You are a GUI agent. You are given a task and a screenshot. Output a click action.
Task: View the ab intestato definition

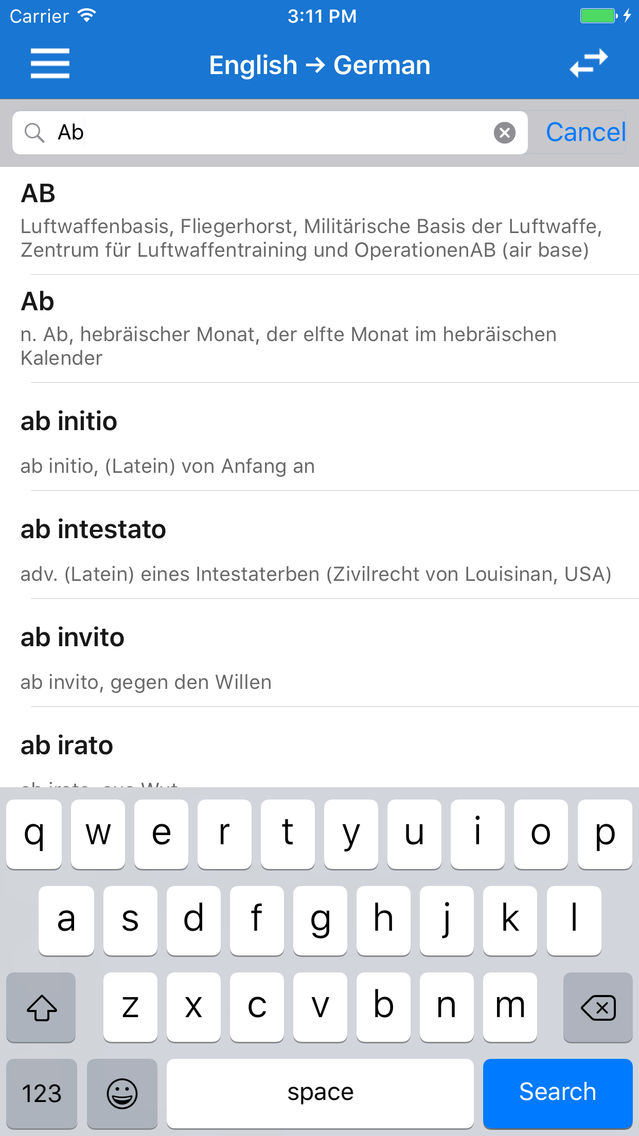click(320, 545)
